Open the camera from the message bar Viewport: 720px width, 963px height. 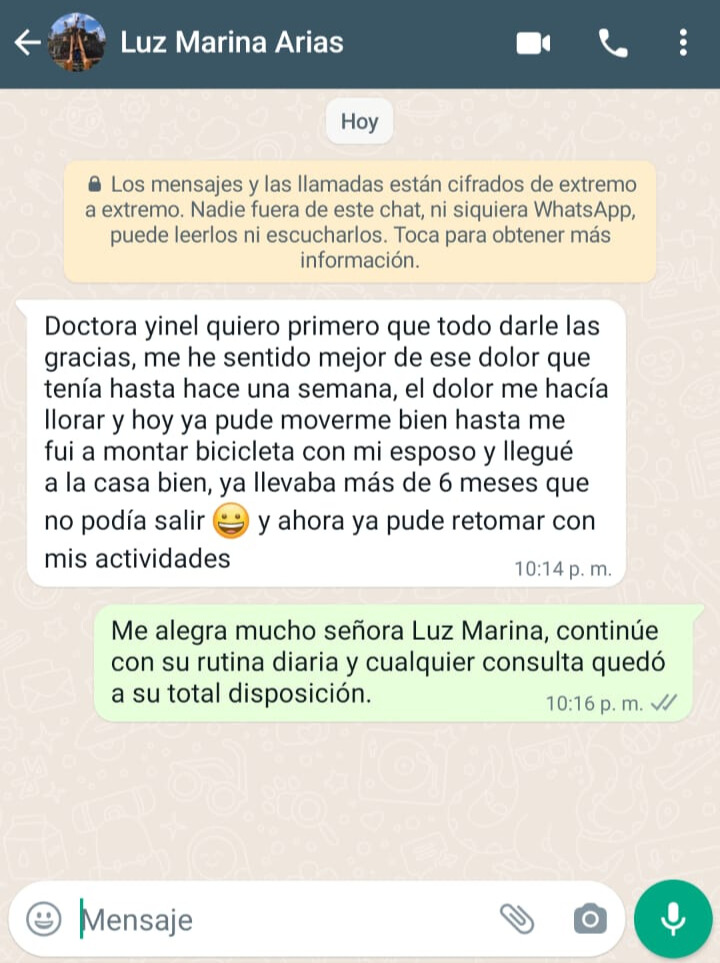(x=589, y=918)
